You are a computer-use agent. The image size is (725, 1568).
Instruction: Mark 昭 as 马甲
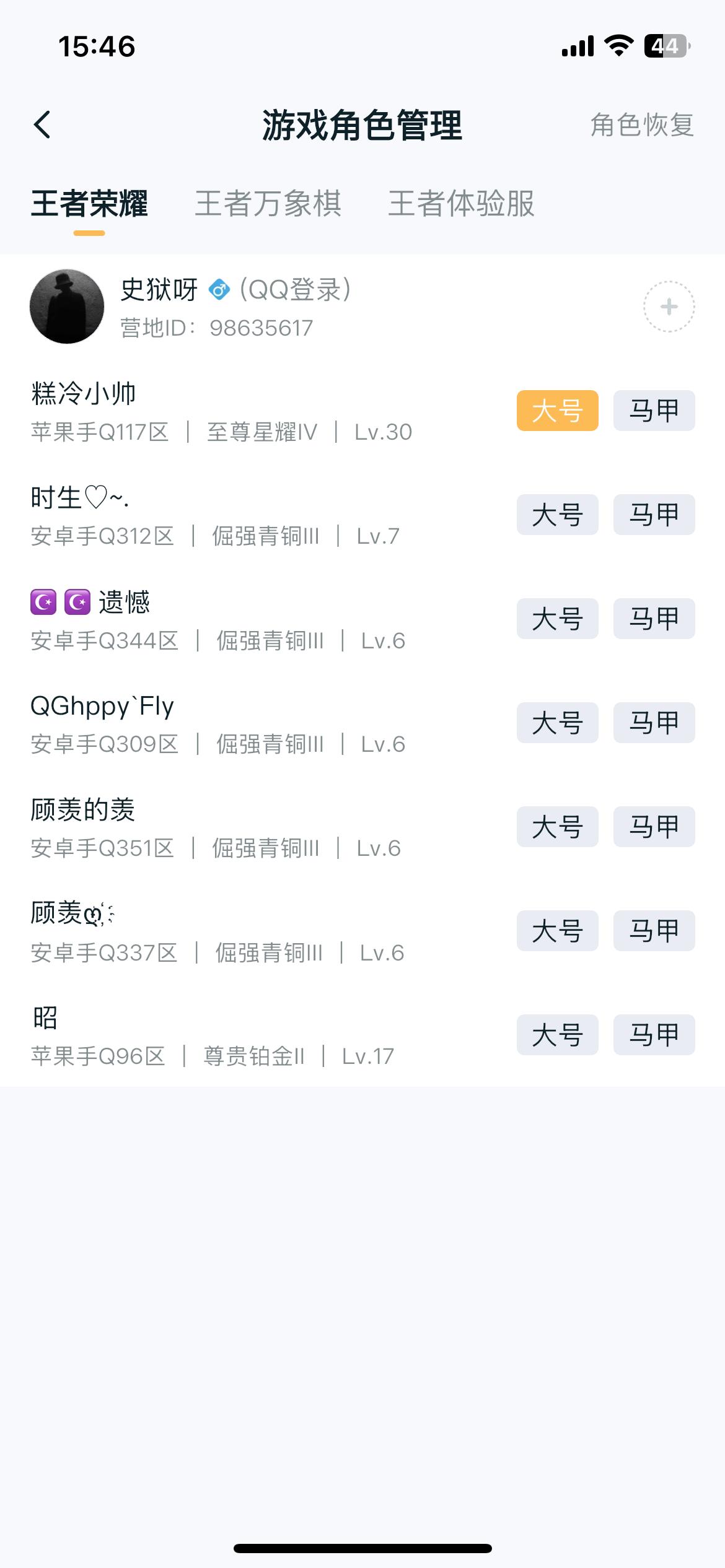pyautogui.click(x=654, y=1035)
